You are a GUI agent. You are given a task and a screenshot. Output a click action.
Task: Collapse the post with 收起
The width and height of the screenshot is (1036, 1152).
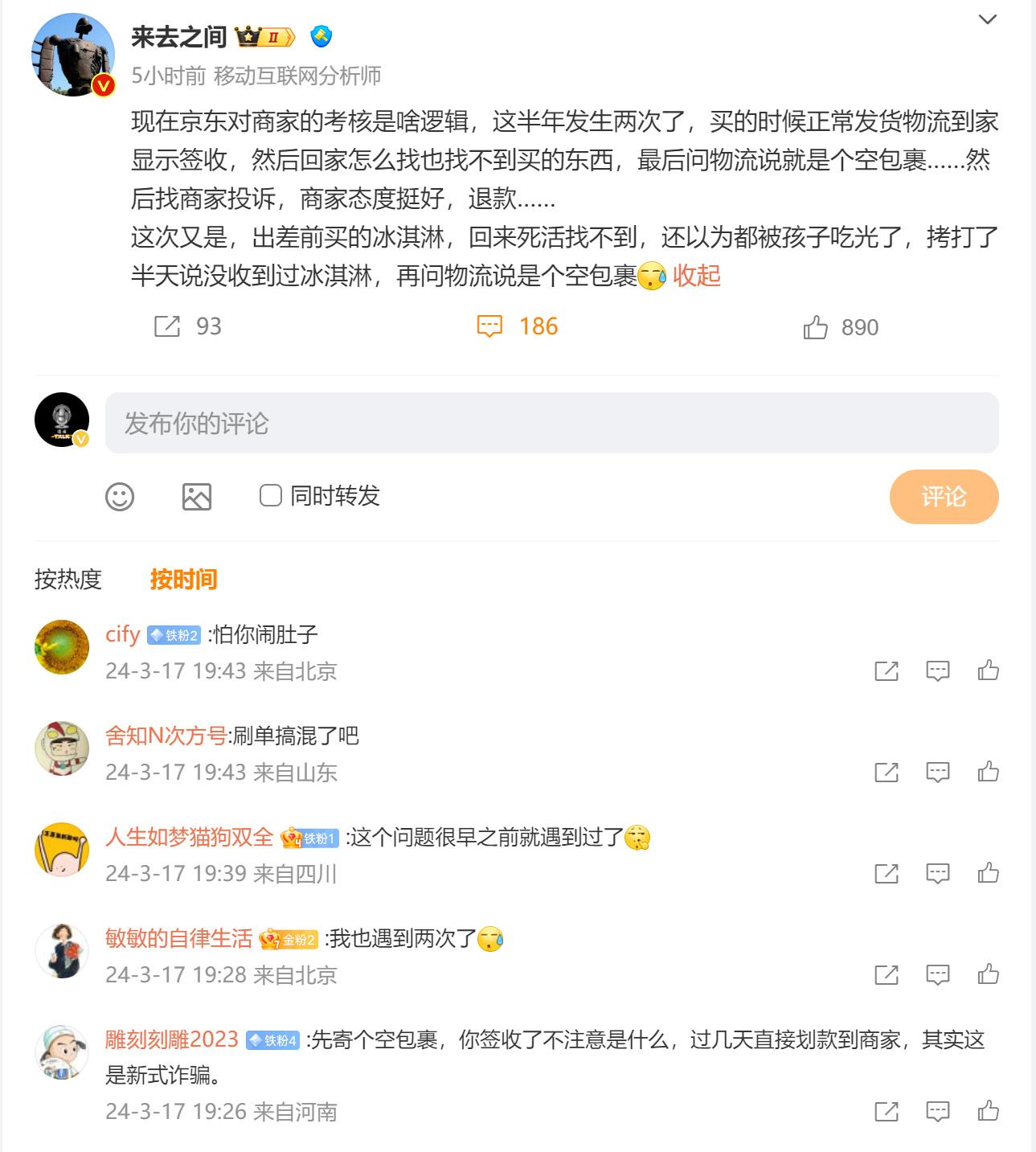tap(696, 276)
